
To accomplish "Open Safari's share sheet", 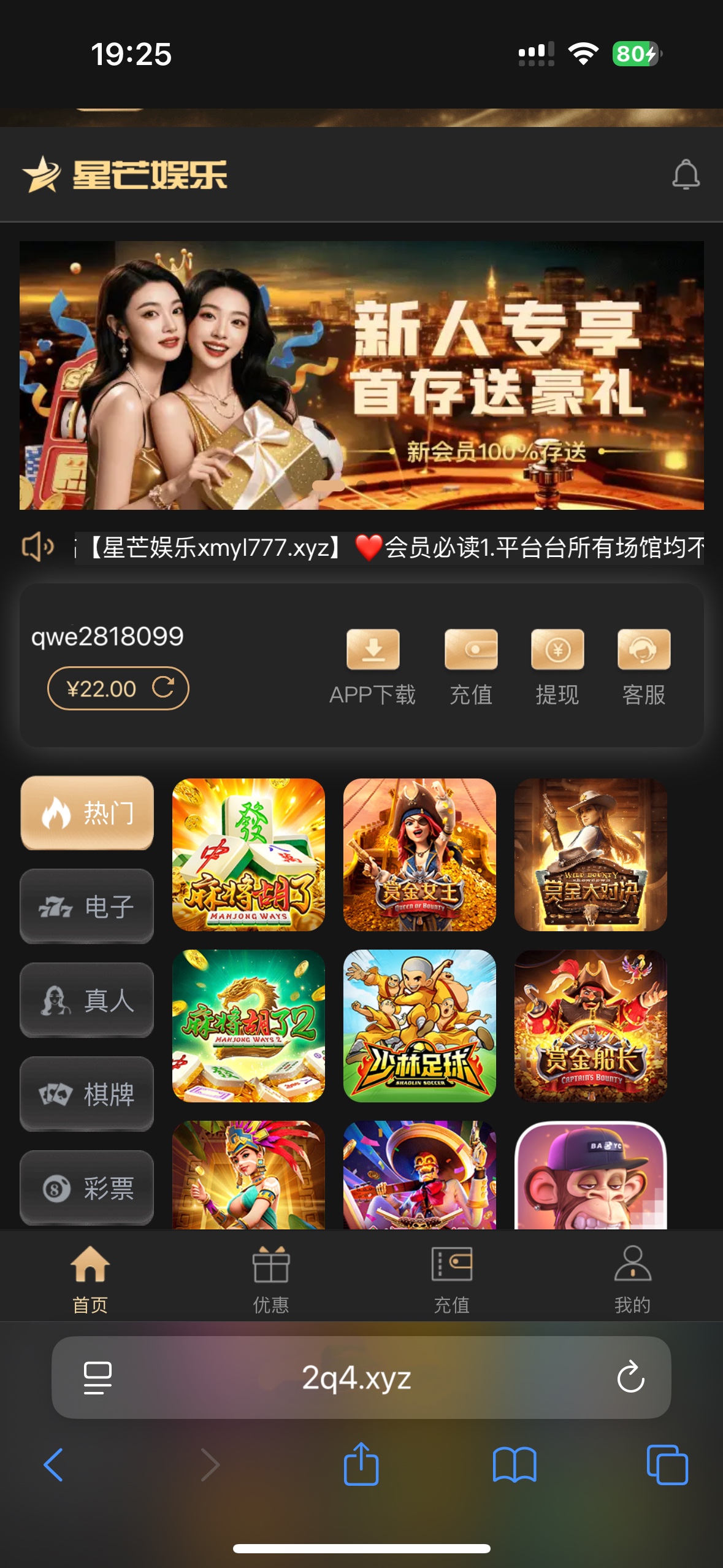I will (x=361, y=1464).
